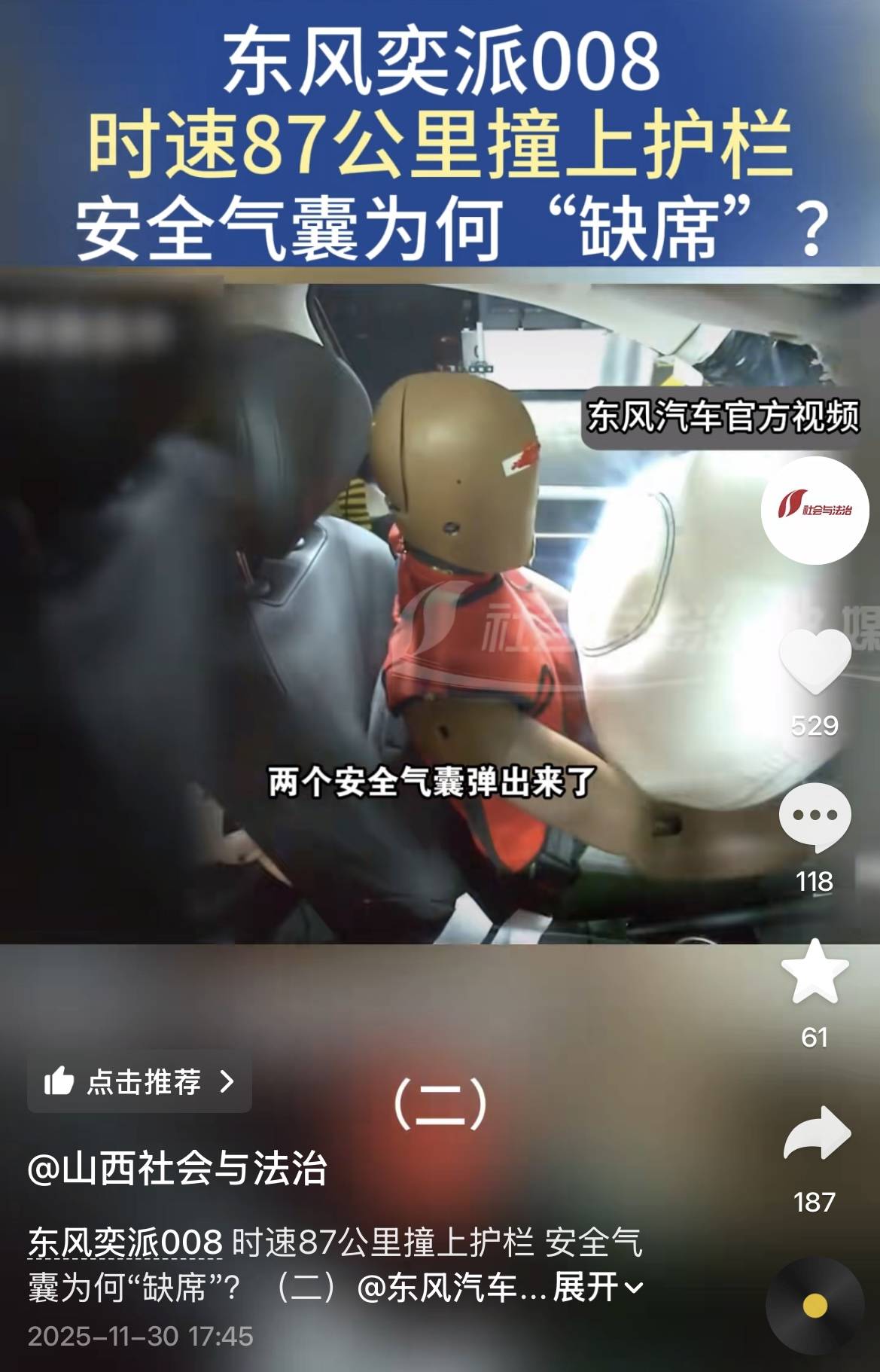The width and height of the screenshot is (880, 1372).
Task: Open 社会与法治 author avatar
Action: click(x=815, y=510)
